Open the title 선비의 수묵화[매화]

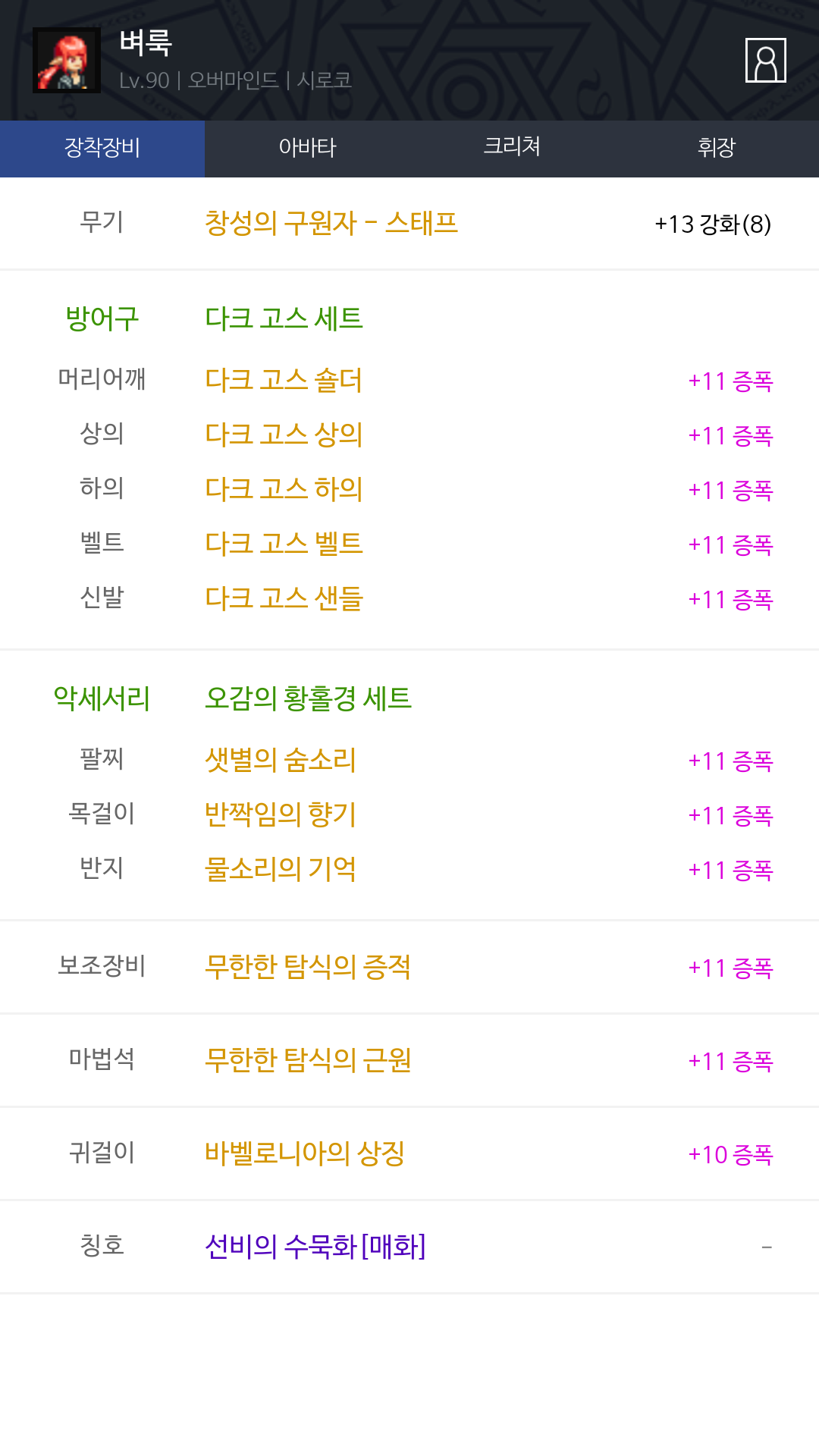tap(315, 1247)
